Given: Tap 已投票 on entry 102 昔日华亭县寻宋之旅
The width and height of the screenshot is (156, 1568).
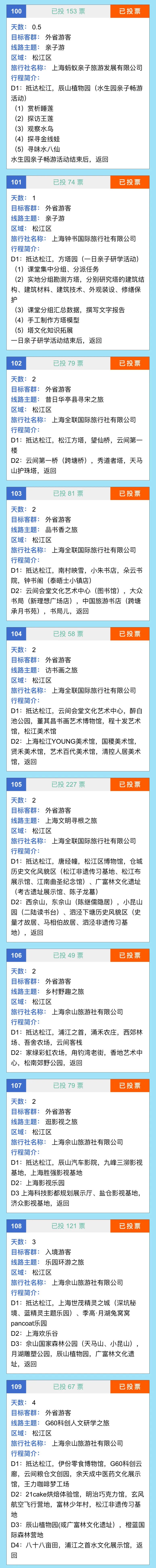Looking at the screenshot, I should 129,363.
